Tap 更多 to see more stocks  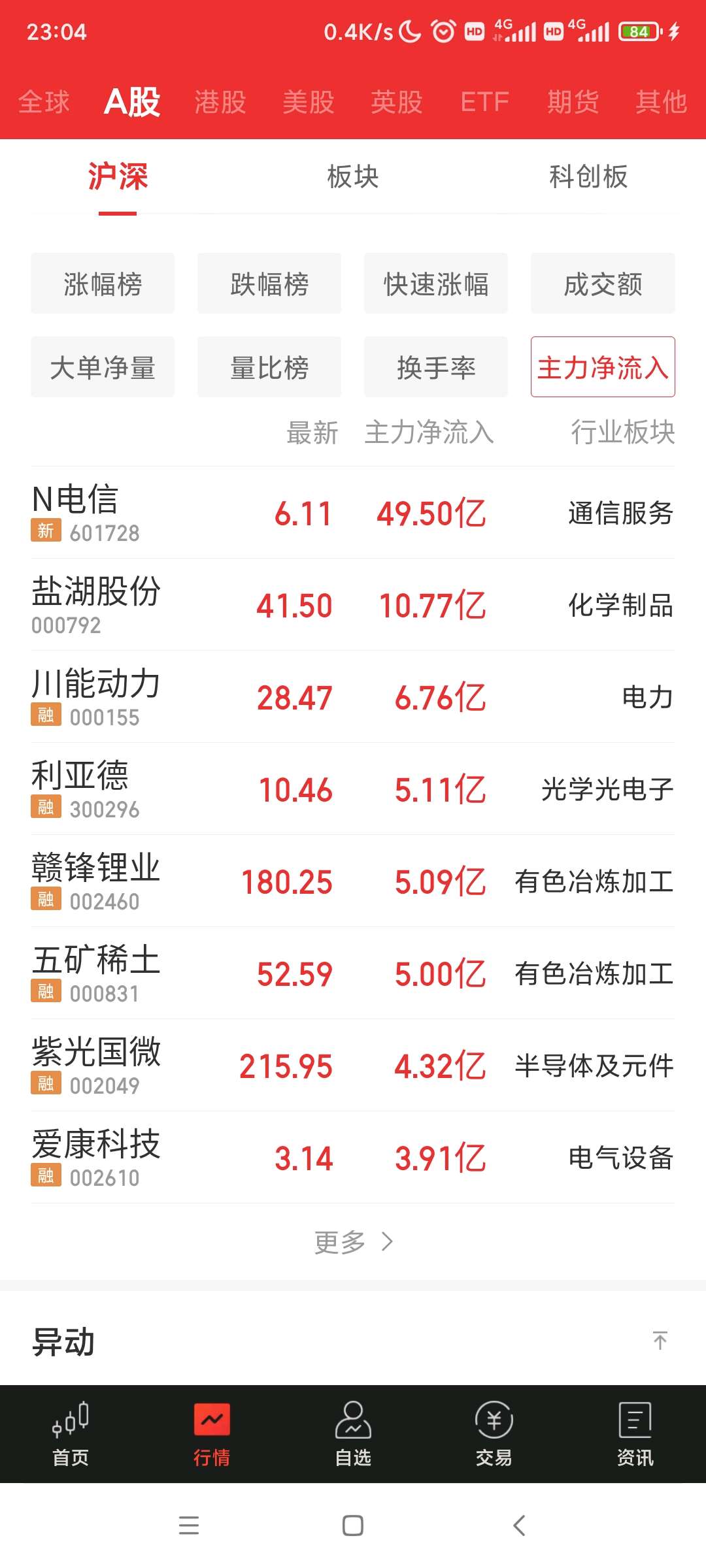[x=353, y=1242]
